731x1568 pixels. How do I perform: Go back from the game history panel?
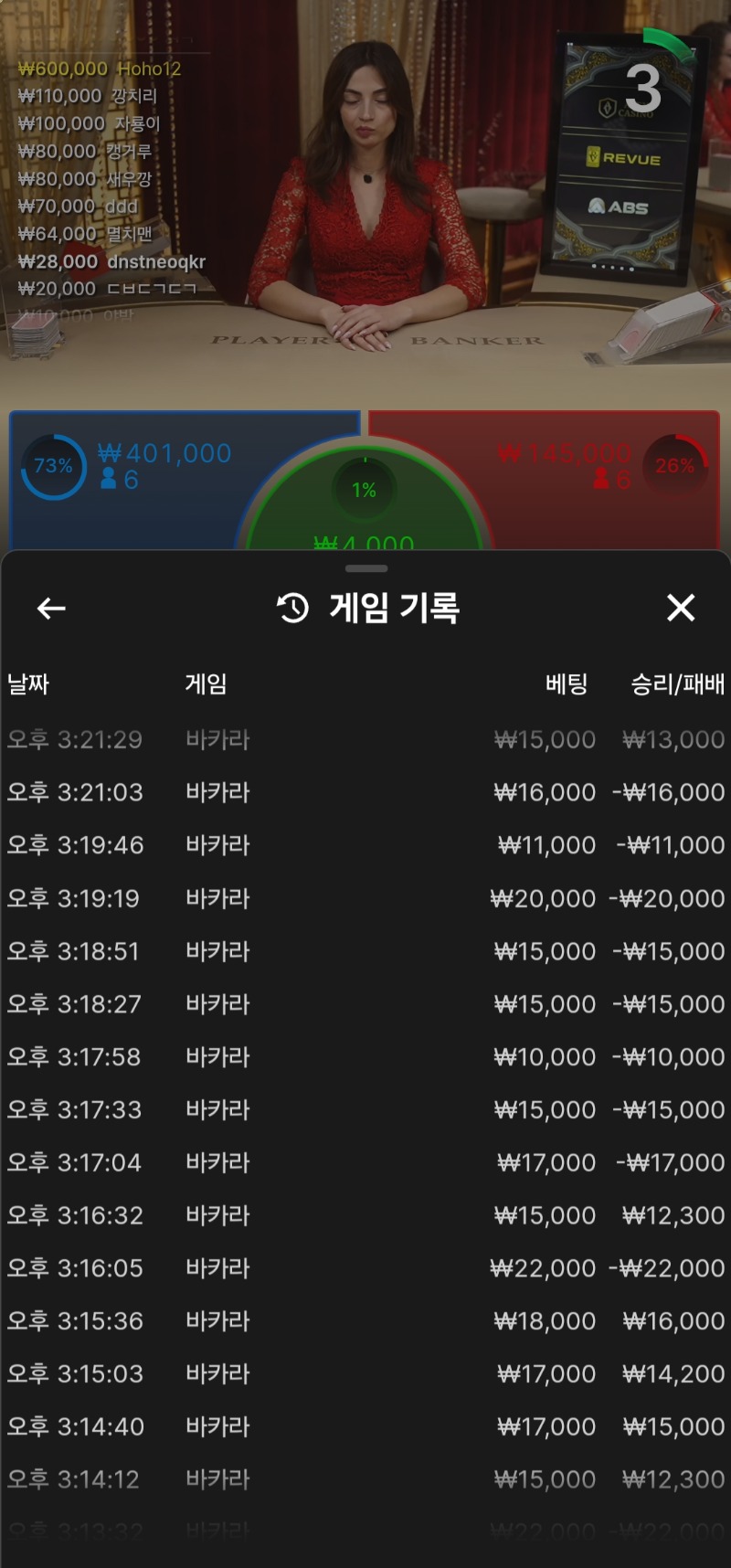(x=51, y=608)
